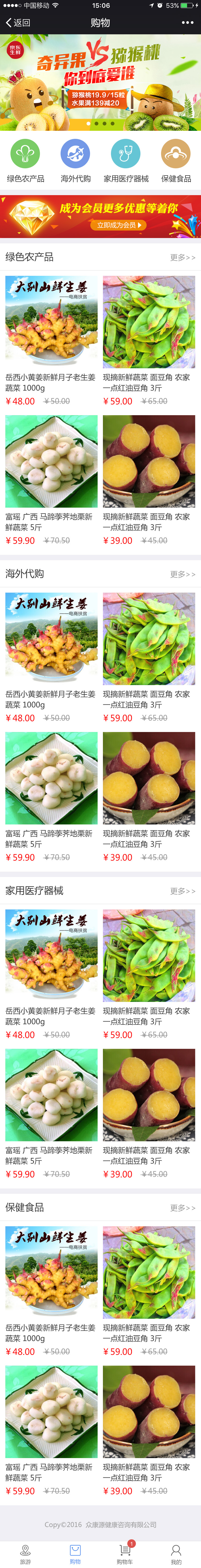Open the three-dot overflow menu
This screenshot has width=201, height=1568.
[x=187, y=23]
